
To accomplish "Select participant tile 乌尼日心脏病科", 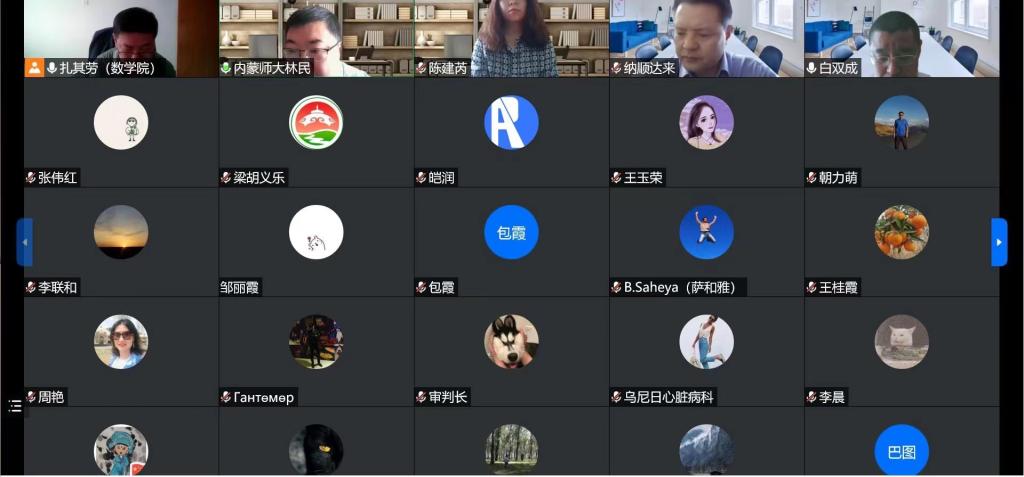I will 706,352.
